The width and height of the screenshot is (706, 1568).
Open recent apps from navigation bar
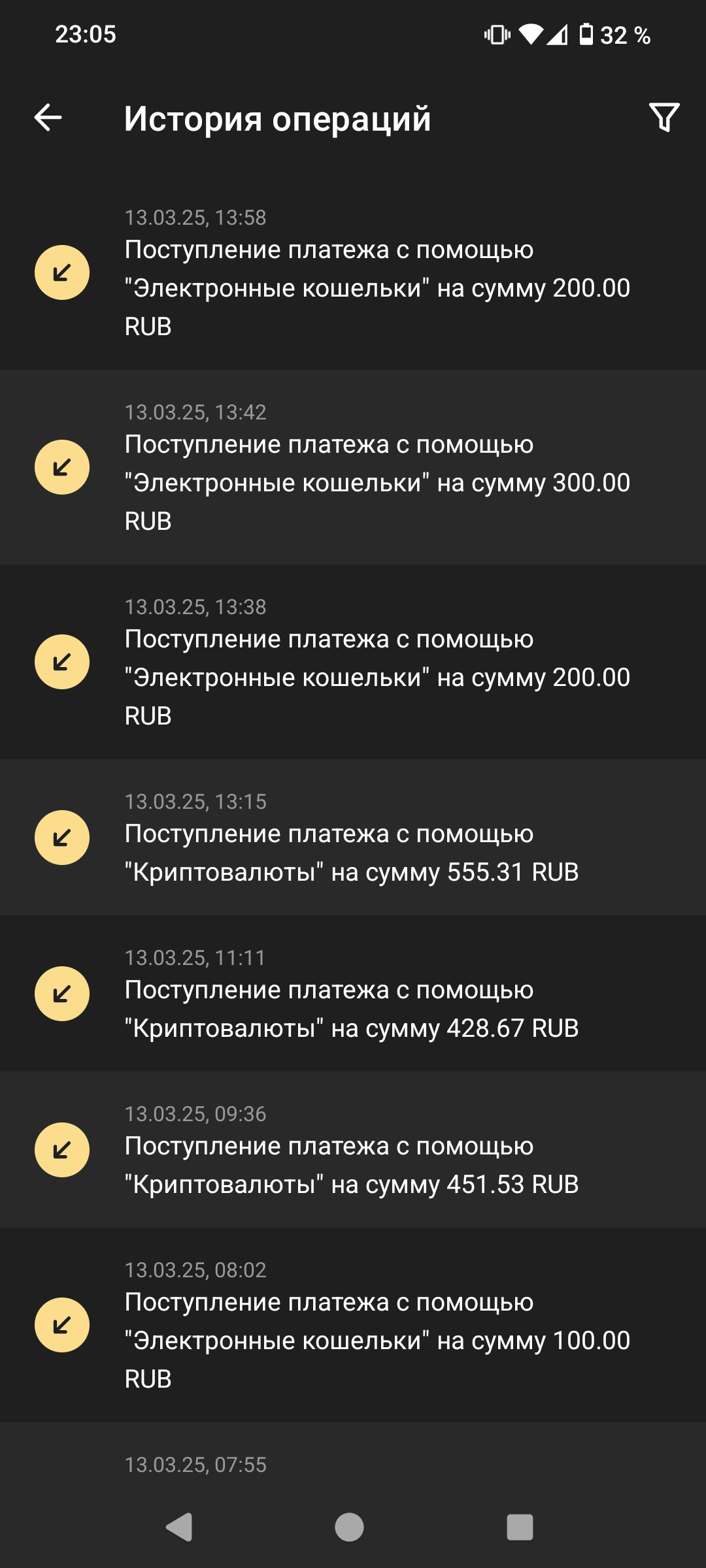520,1527
